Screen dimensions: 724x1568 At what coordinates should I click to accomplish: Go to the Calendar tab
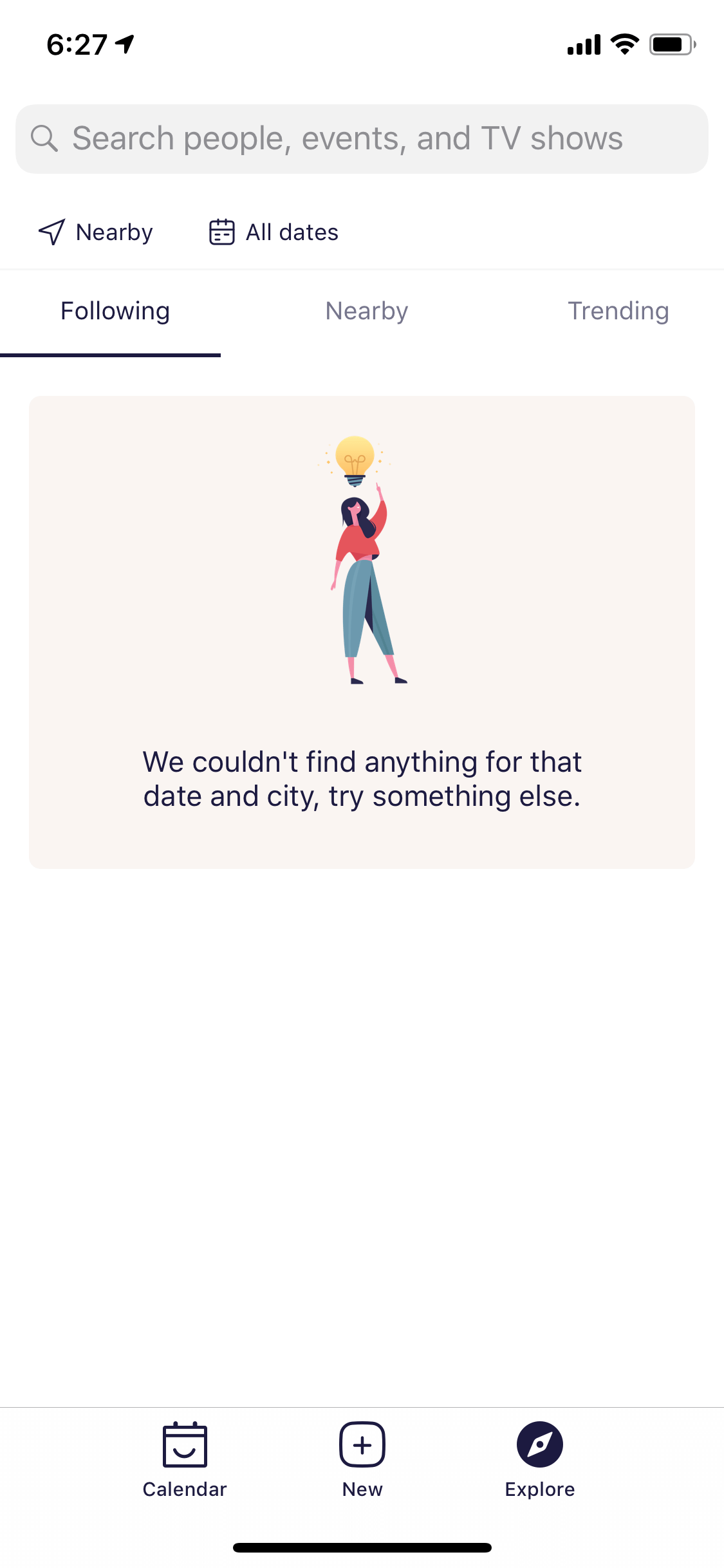[185, 1460]
